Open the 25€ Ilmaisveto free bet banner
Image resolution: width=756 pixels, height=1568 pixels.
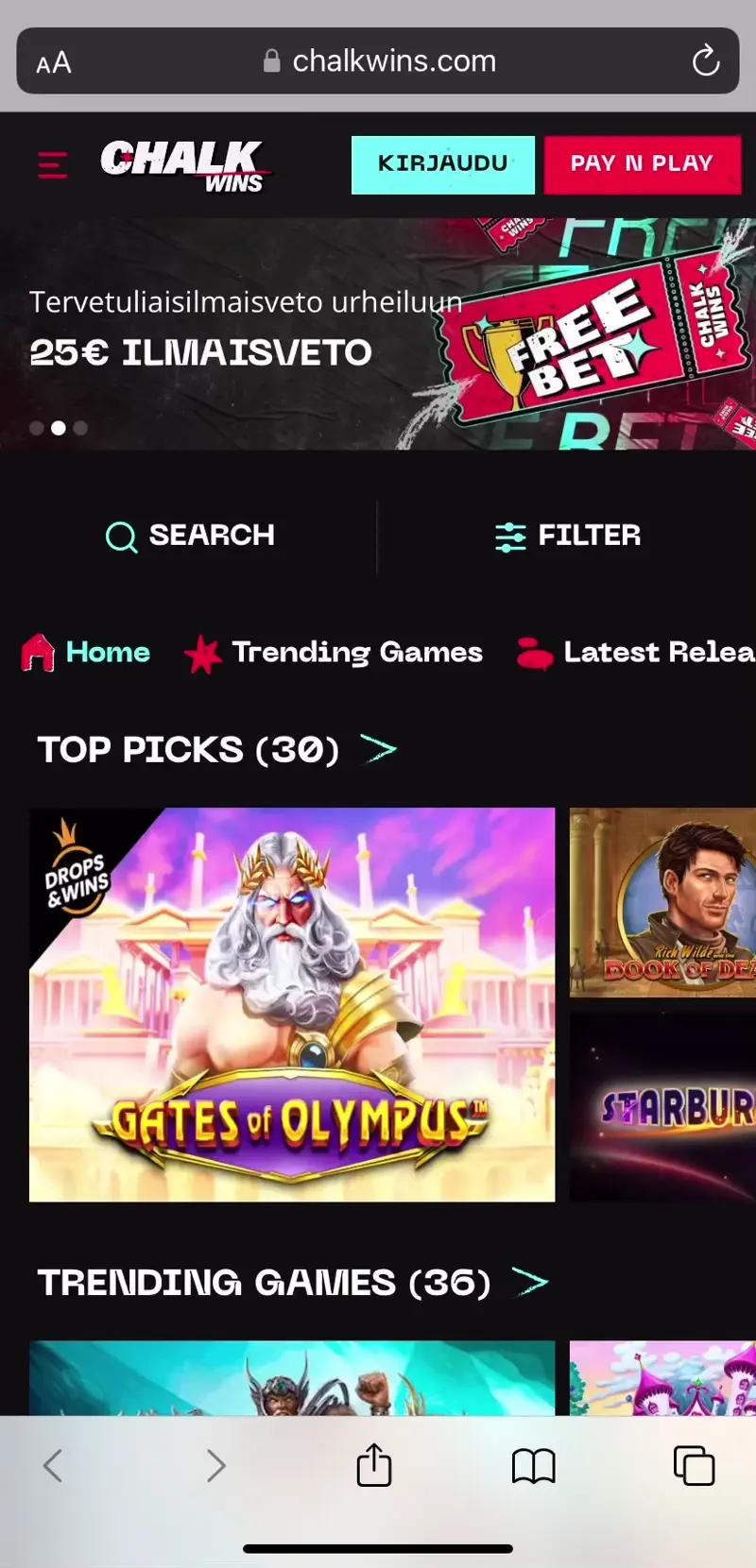[378, 335]
